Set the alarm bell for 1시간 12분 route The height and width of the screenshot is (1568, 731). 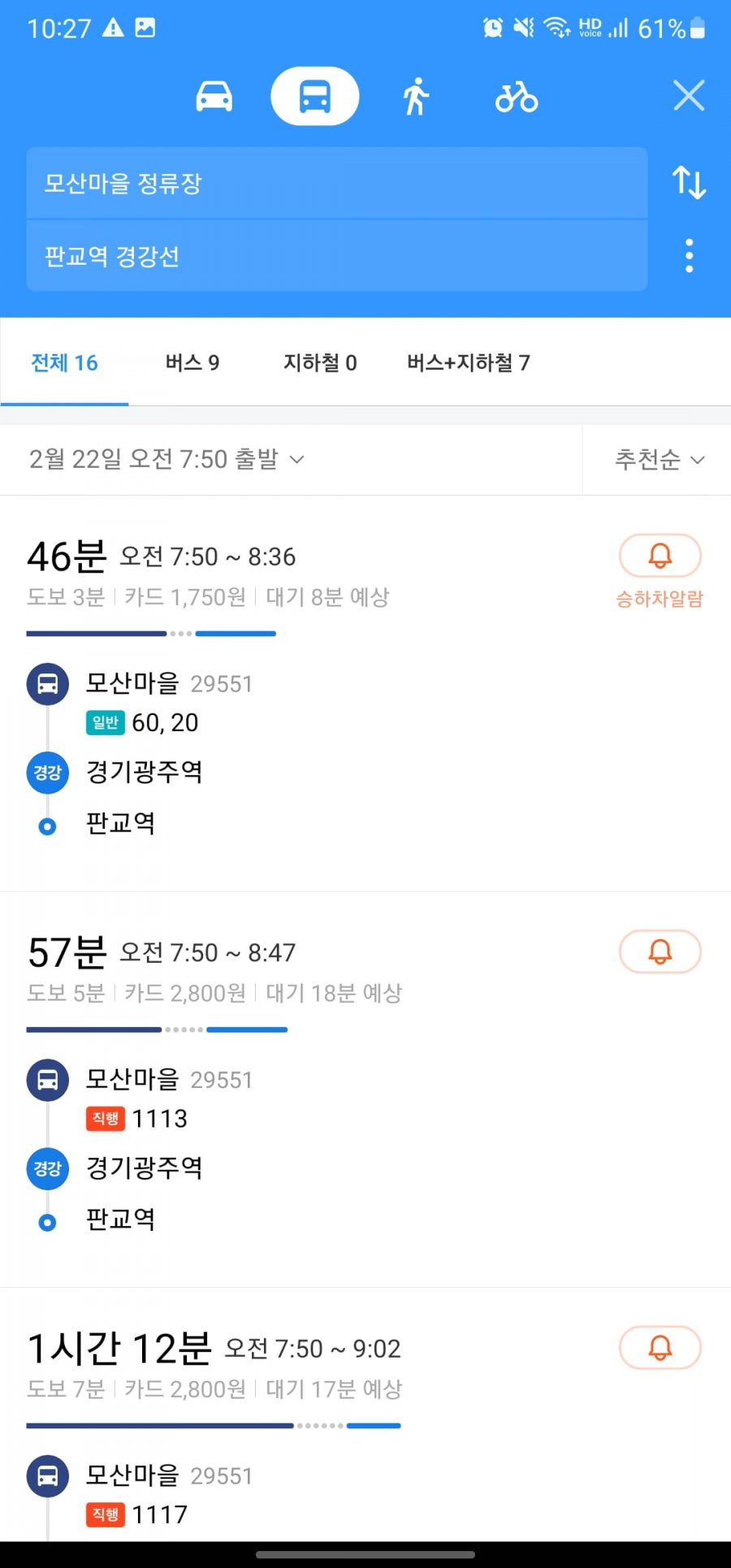click(660, 1348)
